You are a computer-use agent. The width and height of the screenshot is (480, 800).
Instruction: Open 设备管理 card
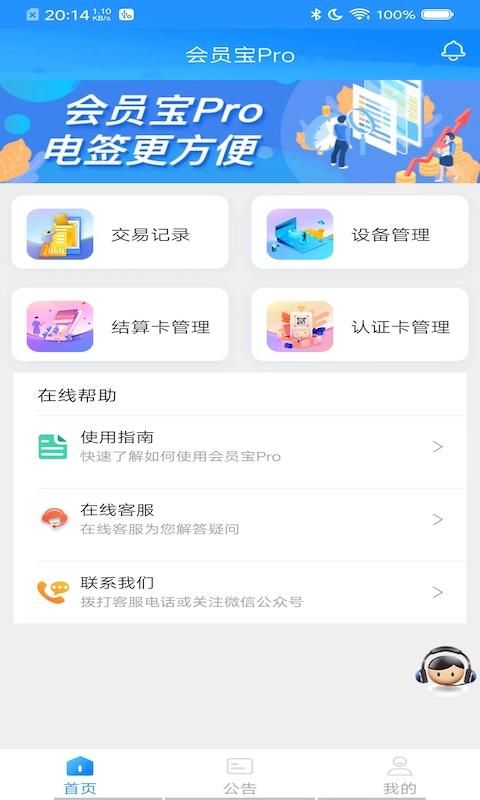coord(360,233)
